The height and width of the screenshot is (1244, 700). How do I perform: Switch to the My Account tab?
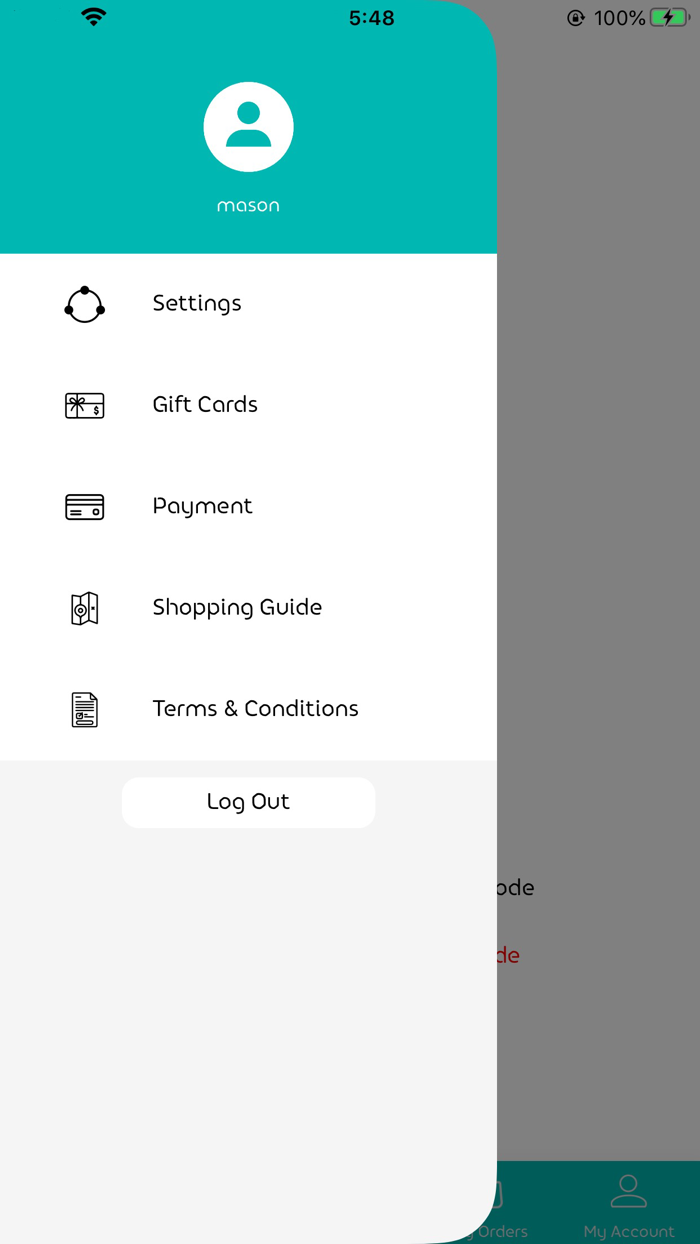tap(629, 1205)
